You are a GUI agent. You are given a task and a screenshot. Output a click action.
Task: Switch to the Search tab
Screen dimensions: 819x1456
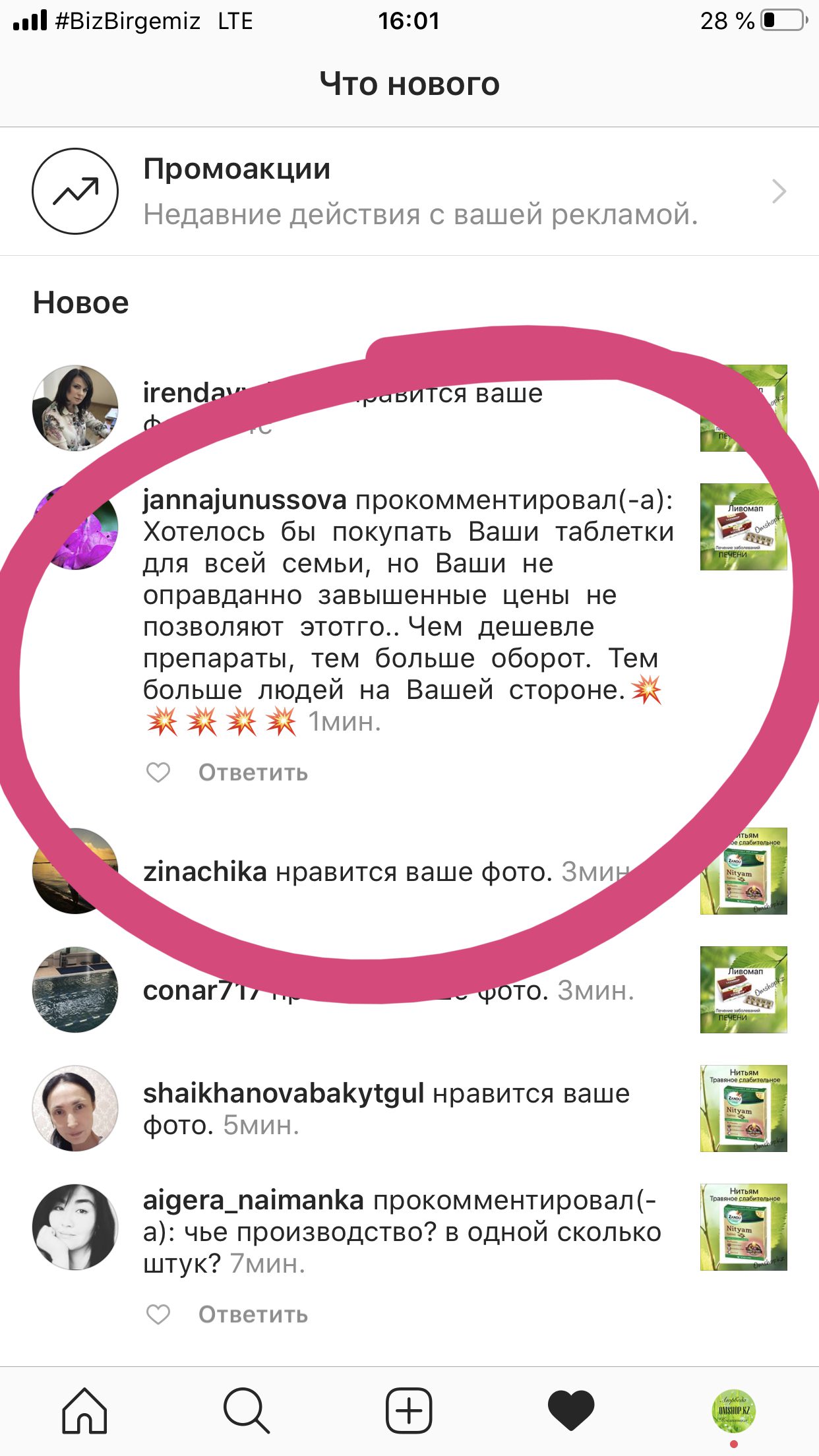click(247, 1410)
